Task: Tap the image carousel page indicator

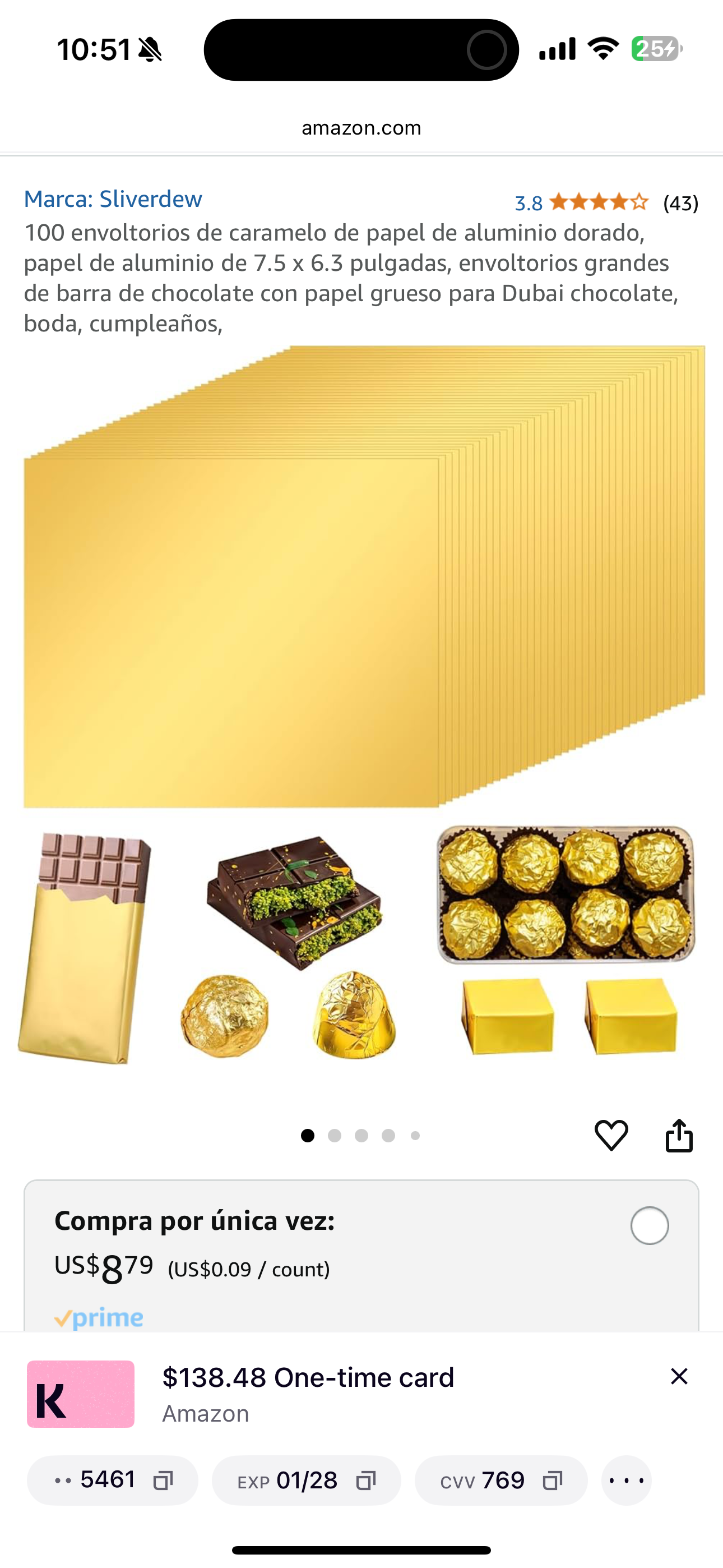Action: point(361,1135)
